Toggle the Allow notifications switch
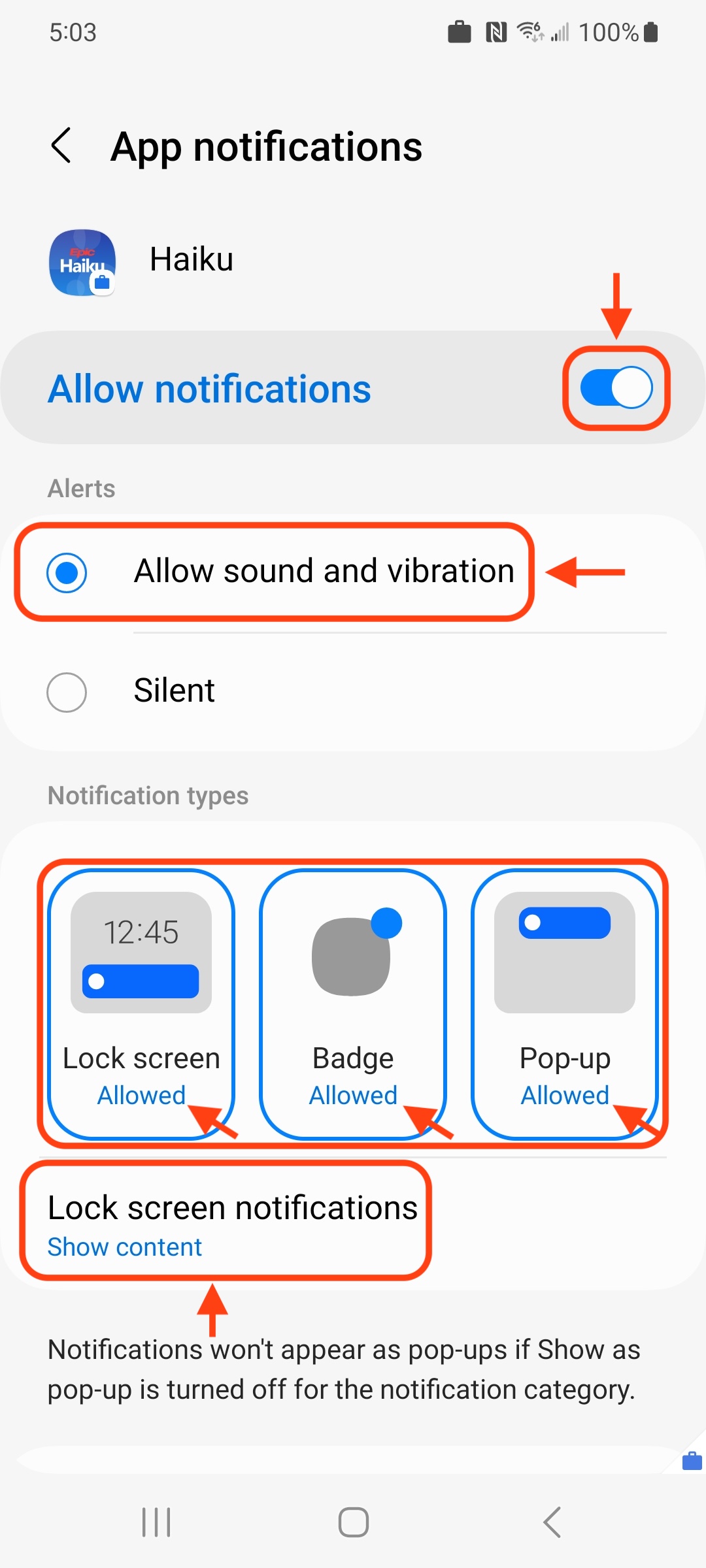706x1568 pixels. [616, 388]
